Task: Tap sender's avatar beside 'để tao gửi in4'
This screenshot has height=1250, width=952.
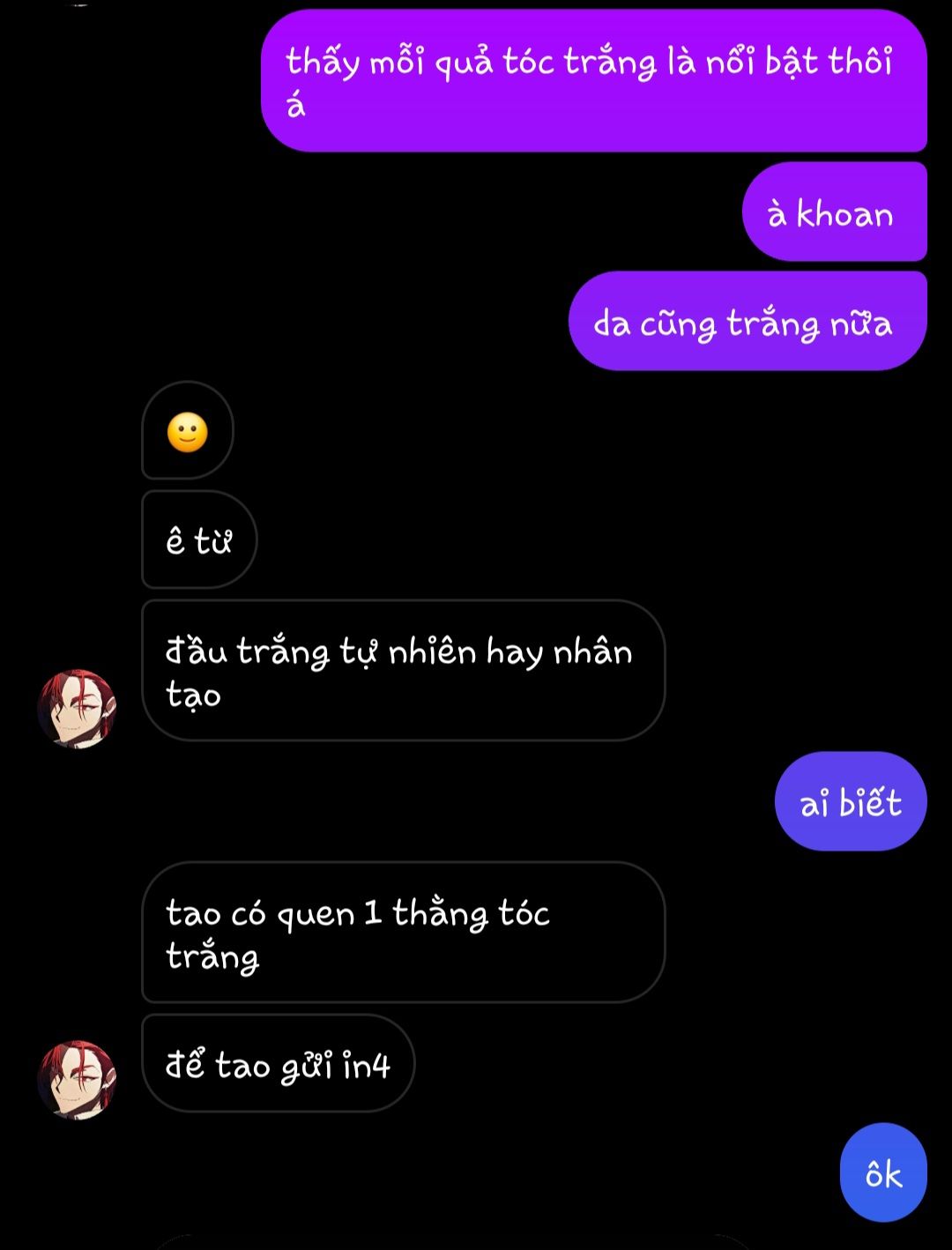Action: pos(77,1080)
